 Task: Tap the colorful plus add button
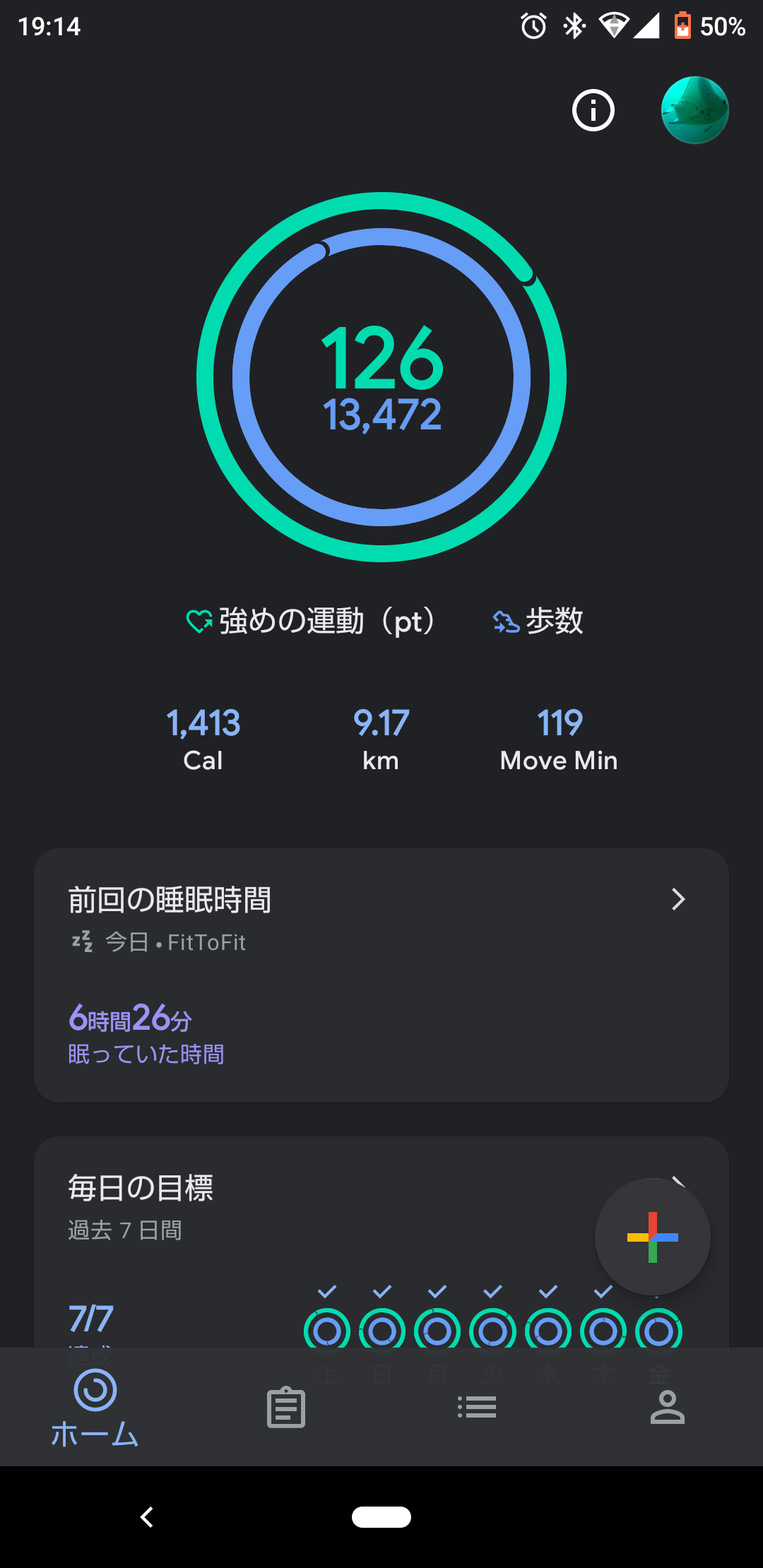(652, 1237)
